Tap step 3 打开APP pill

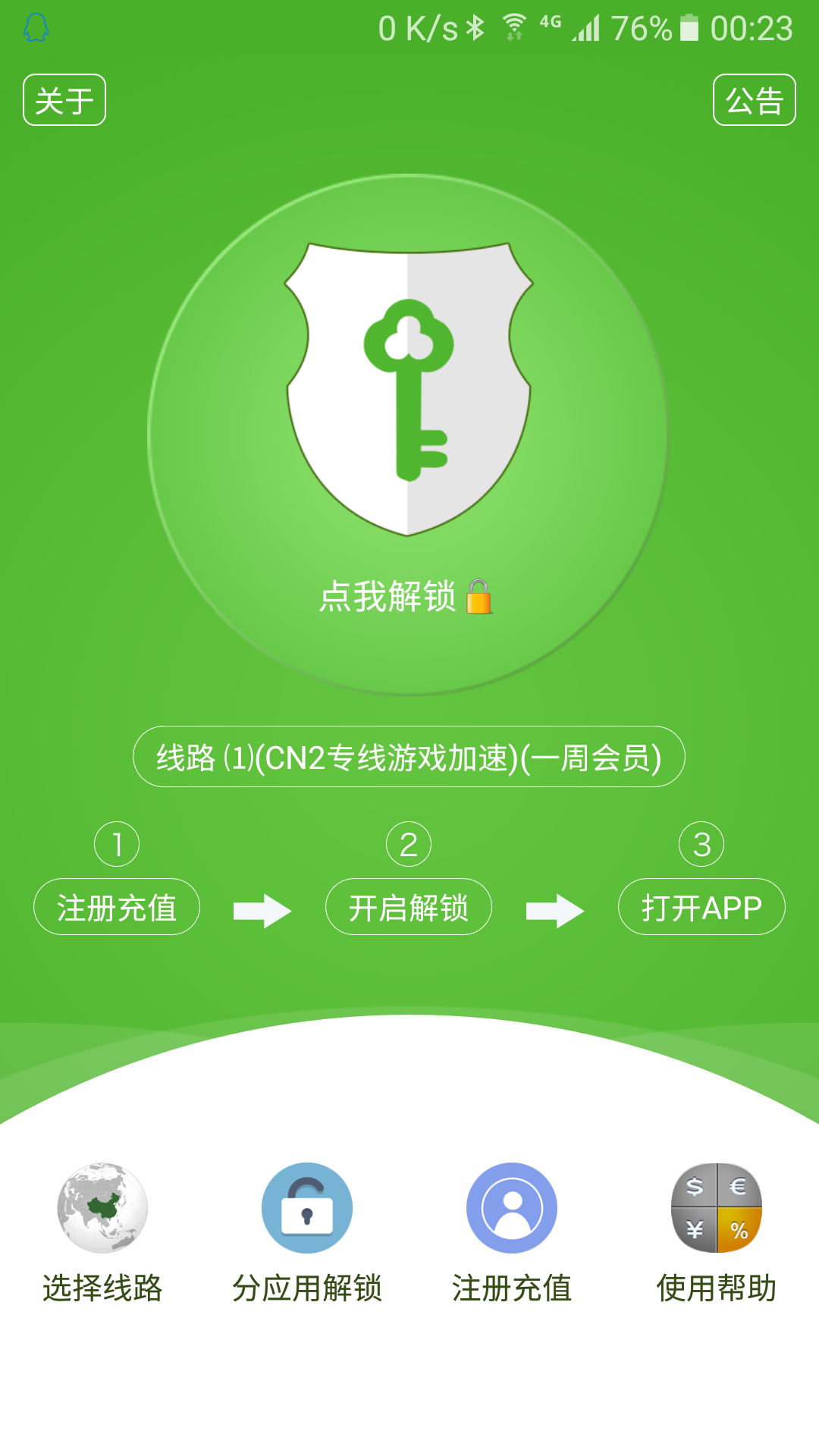pyautogui.click(x=701, y=907)
